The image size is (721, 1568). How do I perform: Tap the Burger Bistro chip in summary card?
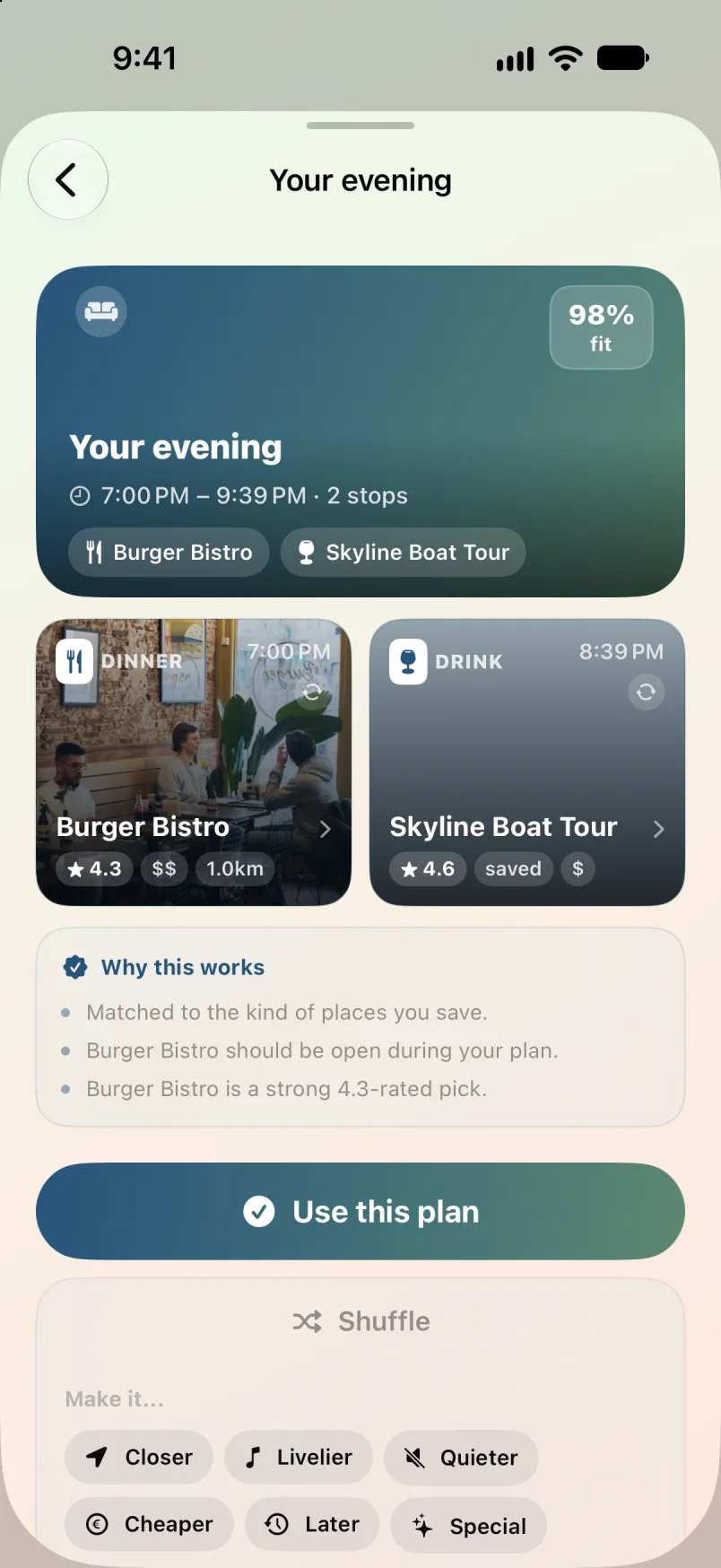pyautogui.click(x=169, y=552)
